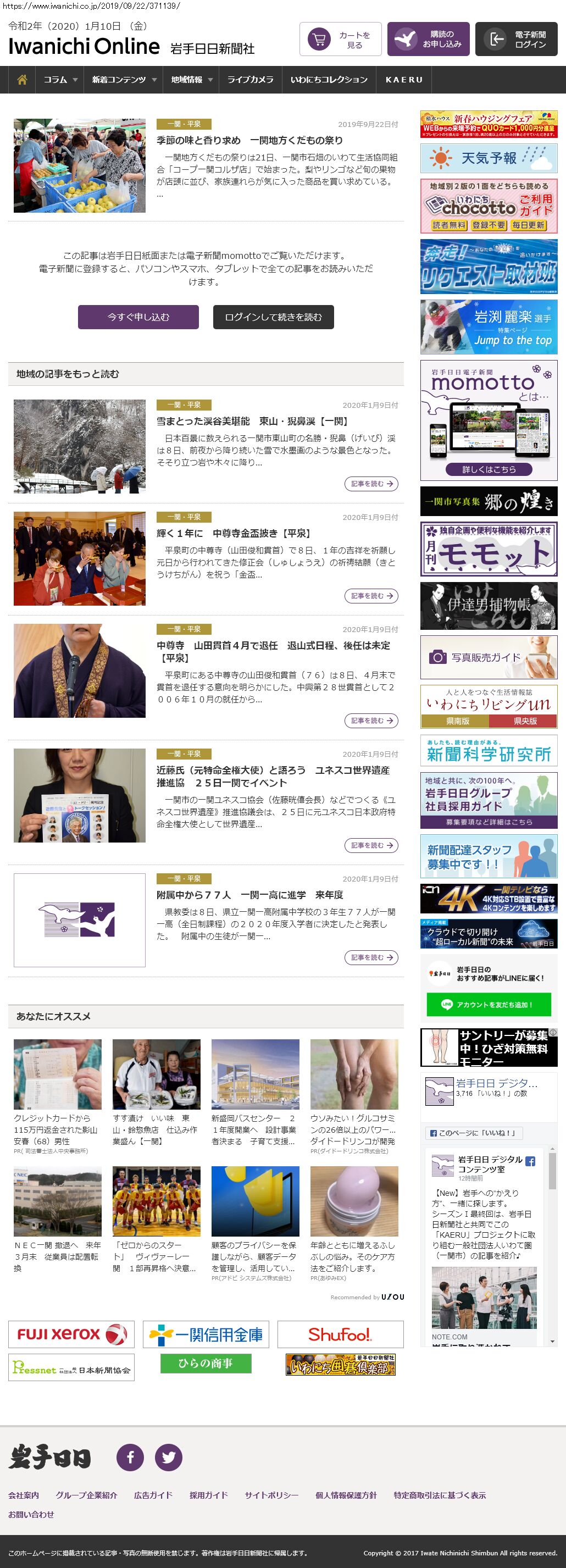The height and width of the screenshot is (1568, 566).
Task: Open the 天気予報 weather banner
Action: coord(489,158)
